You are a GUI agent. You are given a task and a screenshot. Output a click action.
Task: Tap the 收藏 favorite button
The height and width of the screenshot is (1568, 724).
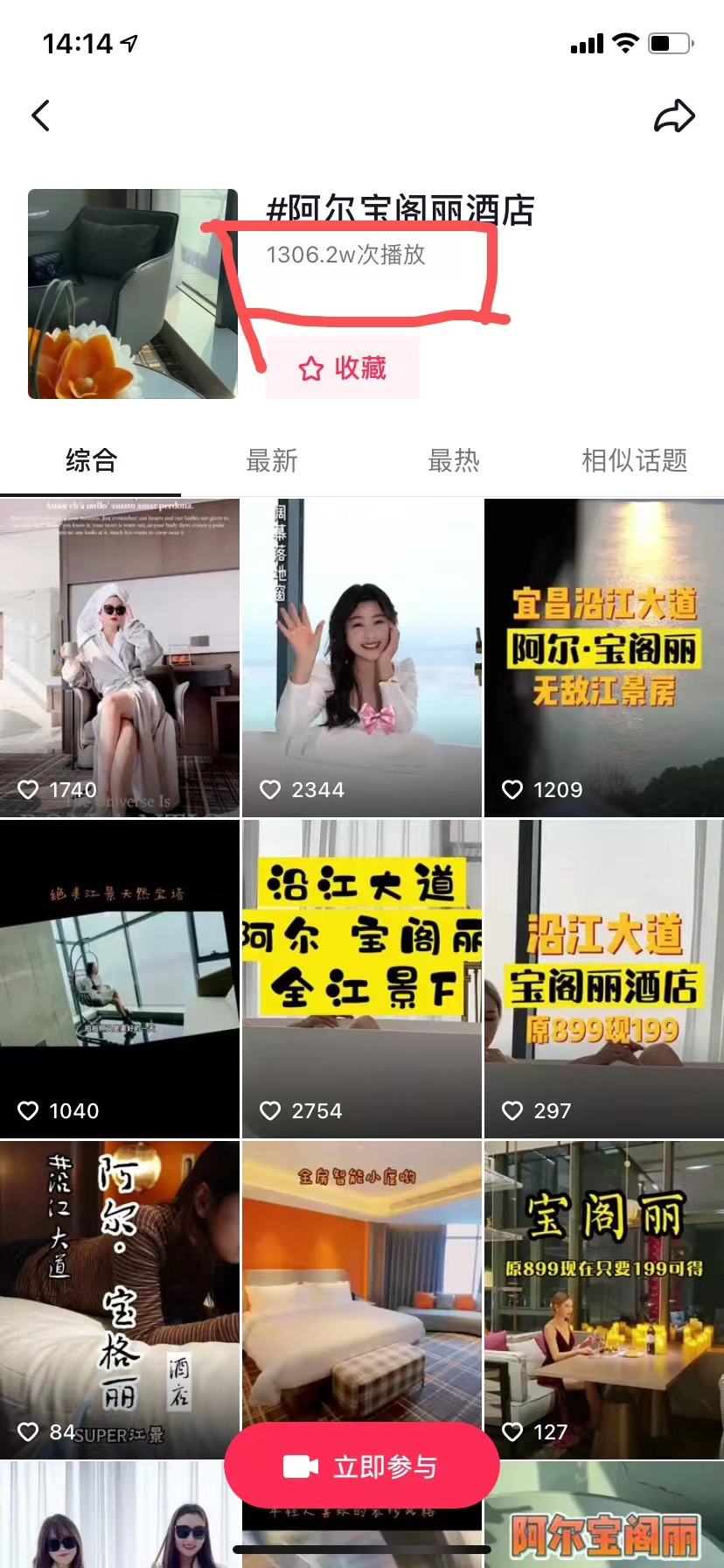click(x=343, y=368)
